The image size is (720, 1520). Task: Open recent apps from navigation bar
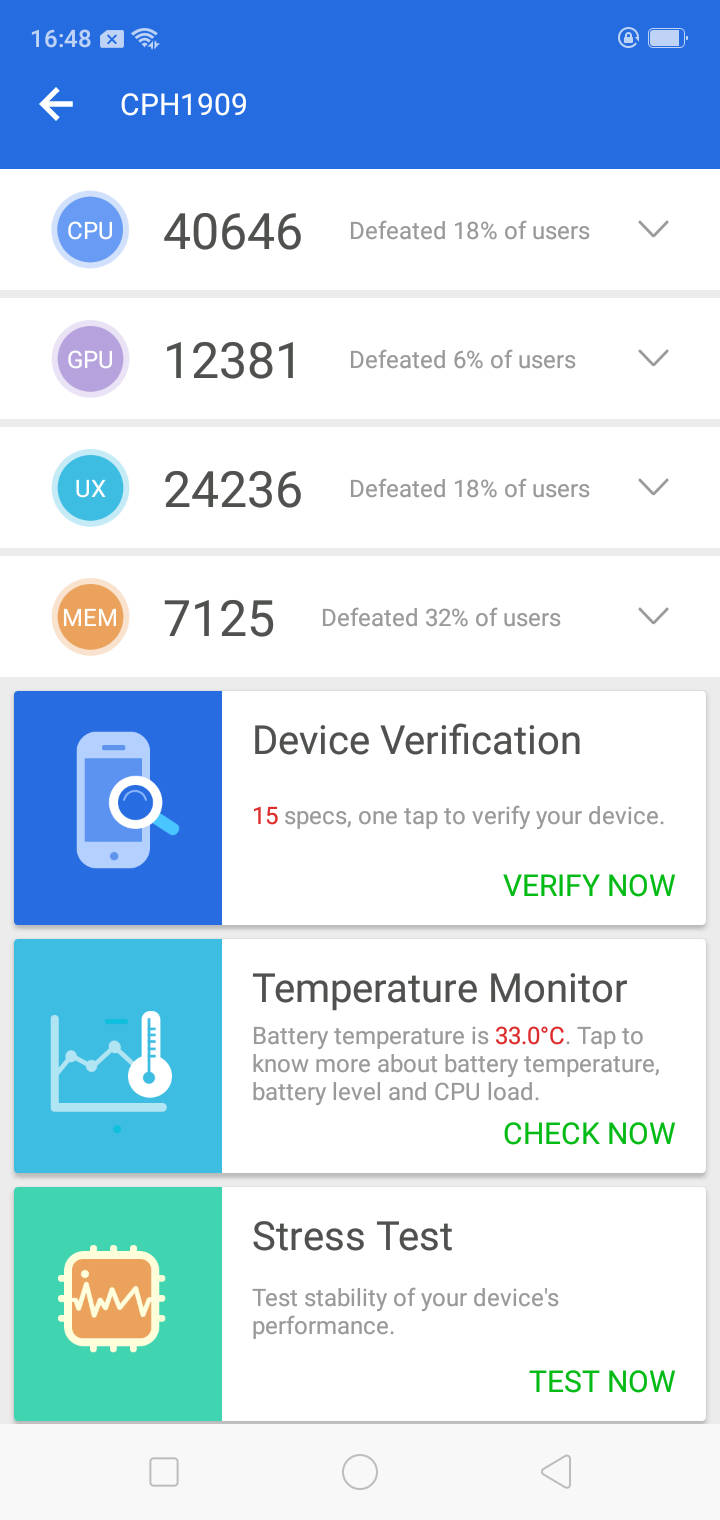click(163, 1472)
